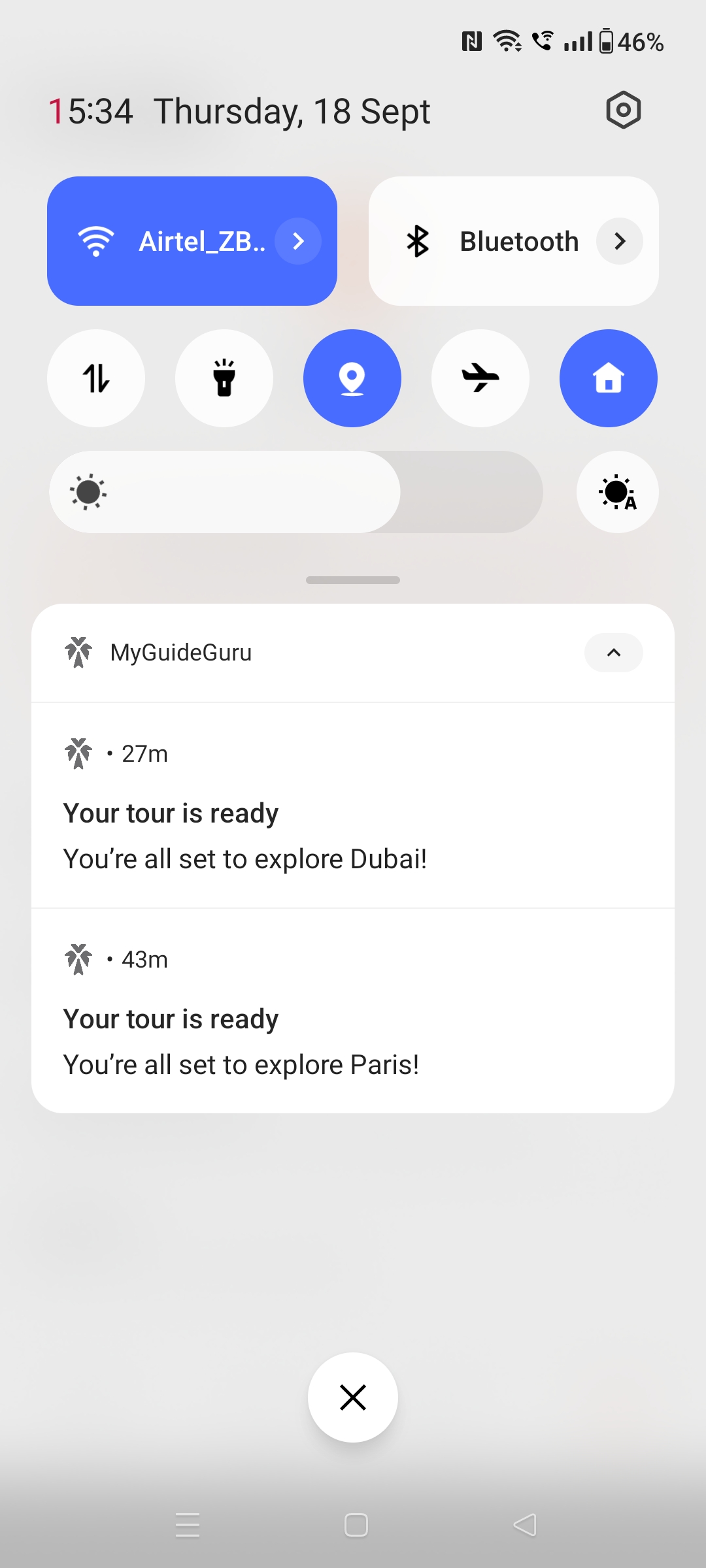Enable airplane mode
This screenshot has height=1568, width=706.
pos(480,378)
